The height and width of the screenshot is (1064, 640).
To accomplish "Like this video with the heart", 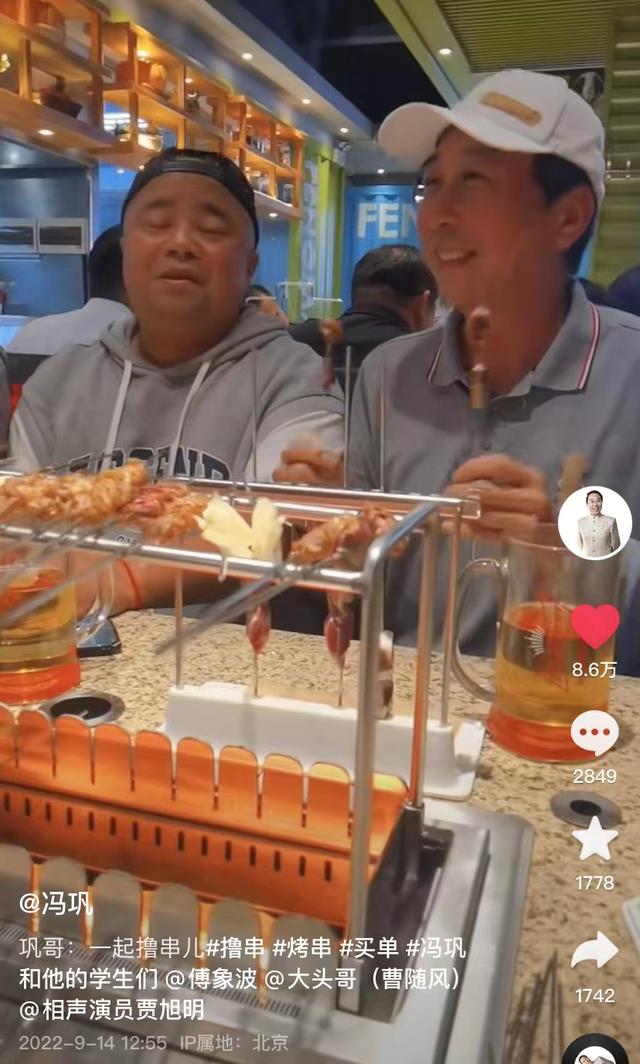I will pyautogui.click(x=594, y=626).
